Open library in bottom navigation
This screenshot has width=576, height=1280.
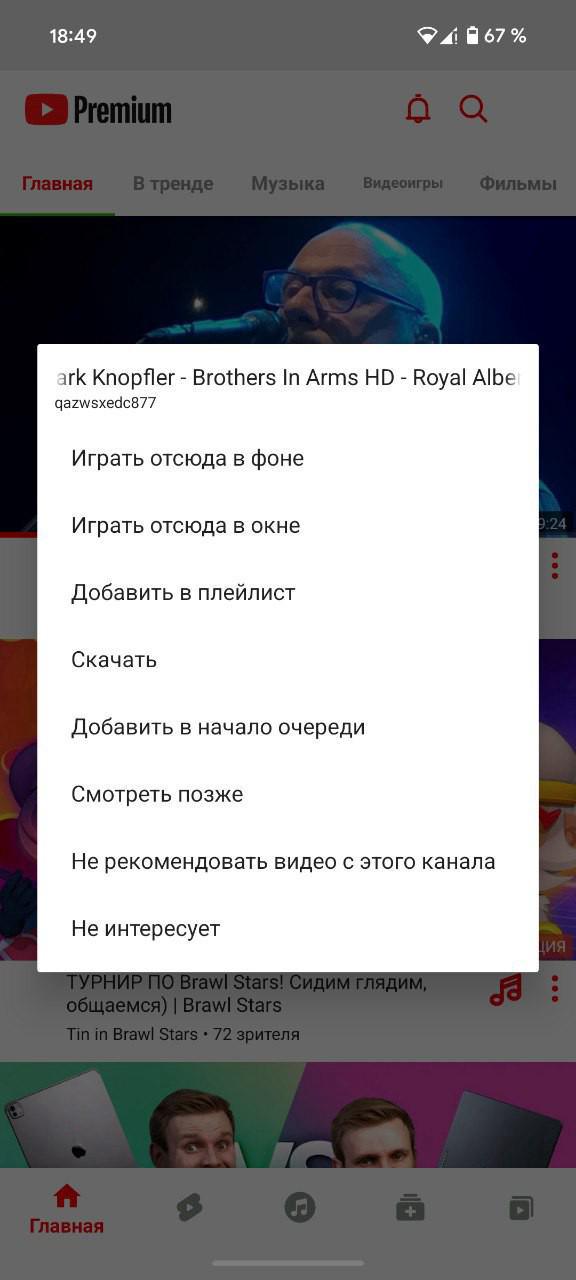point(521,1208)
